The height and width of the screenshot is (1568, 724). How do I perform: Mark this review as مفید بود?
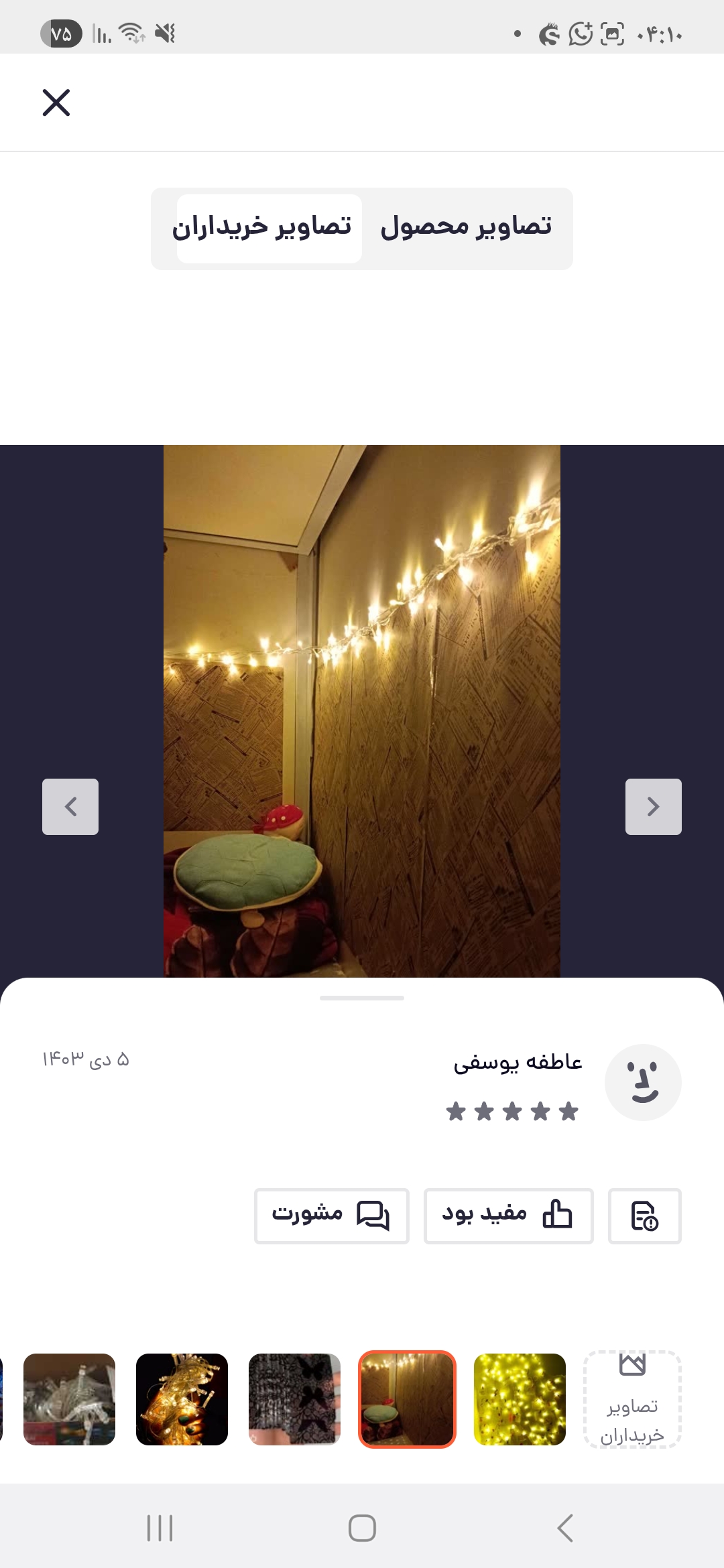(x=508, y=1216)
